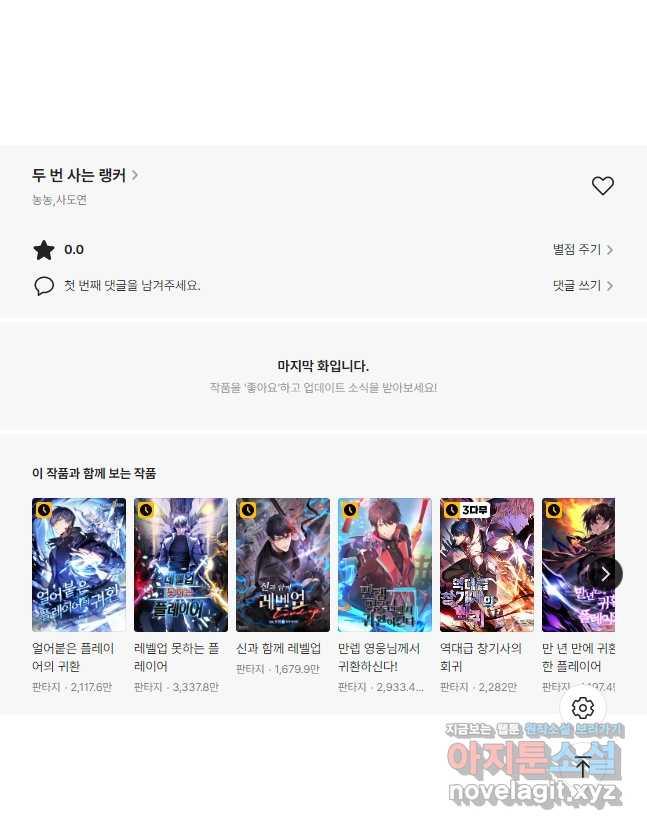Show next recommended titles with the arrow
Image resolution: width=647 pixels, height=830 pixels.
[x=604, y=573]
